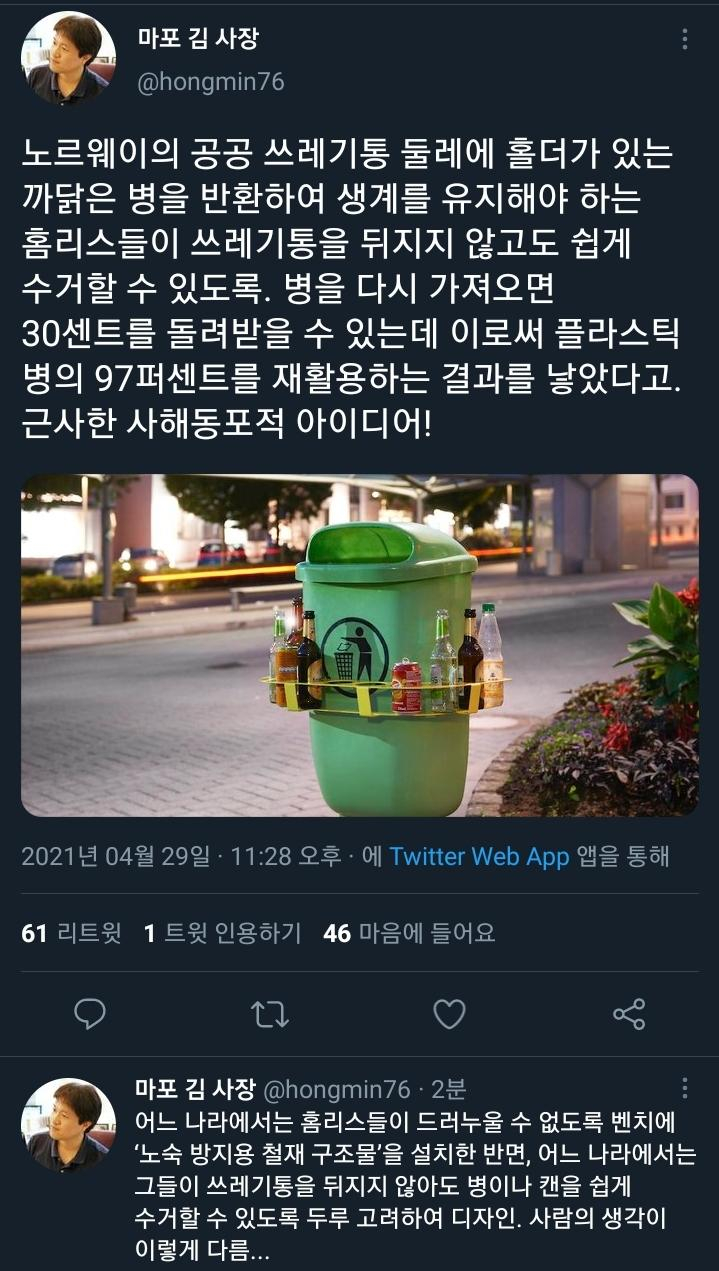Open overflow menu on the reply tweet
The height and width of the screenshot is (1271, 719).
[x=685, y=1089]
